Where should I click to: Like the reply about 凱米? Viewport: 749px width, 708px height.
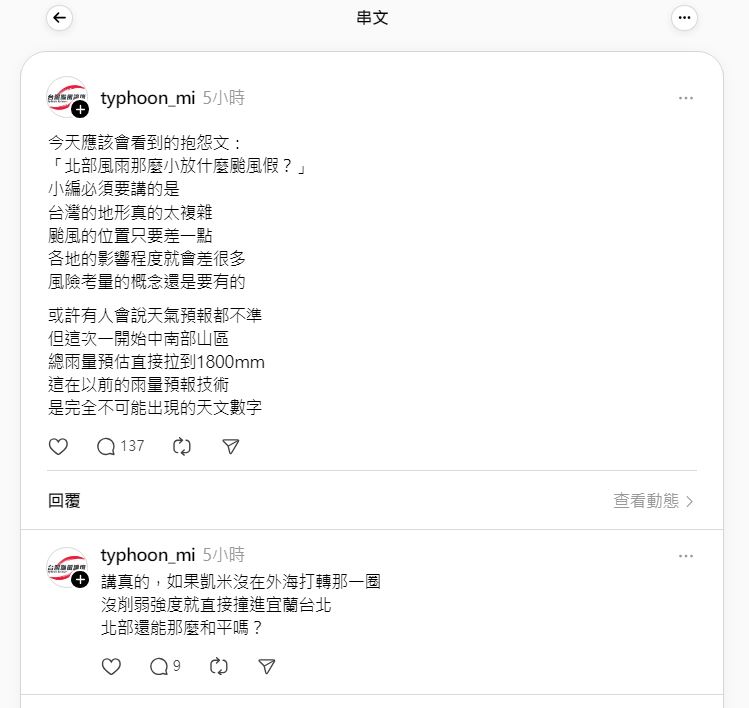pos(112,666)
